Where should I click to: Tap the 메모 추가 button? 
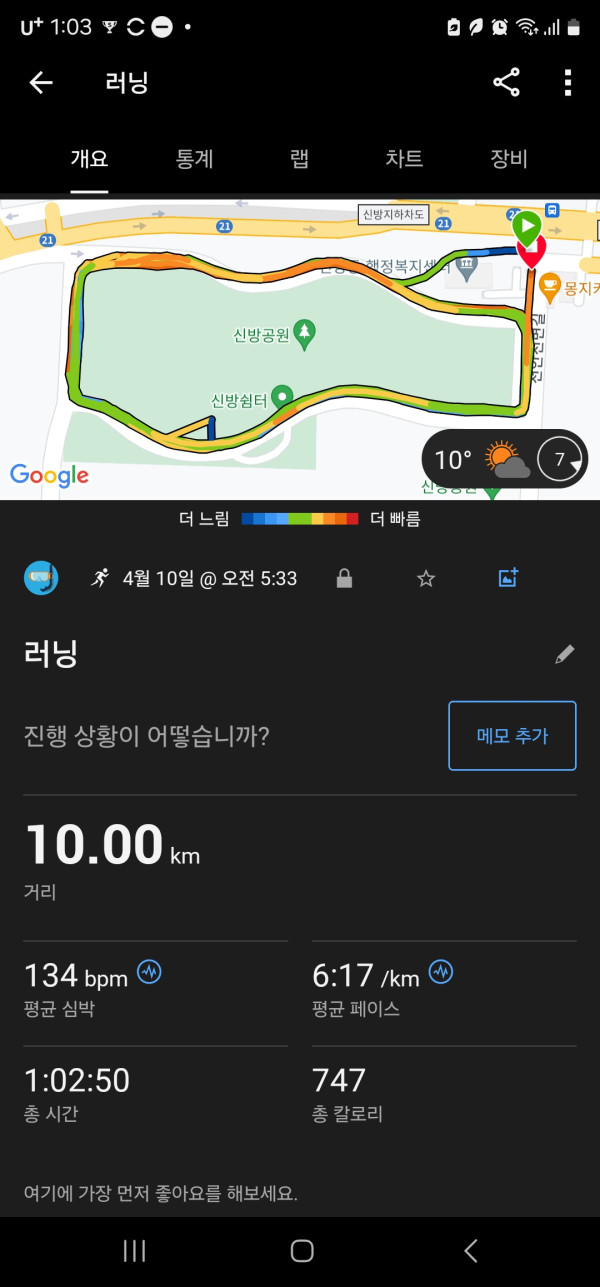(512, 736)
